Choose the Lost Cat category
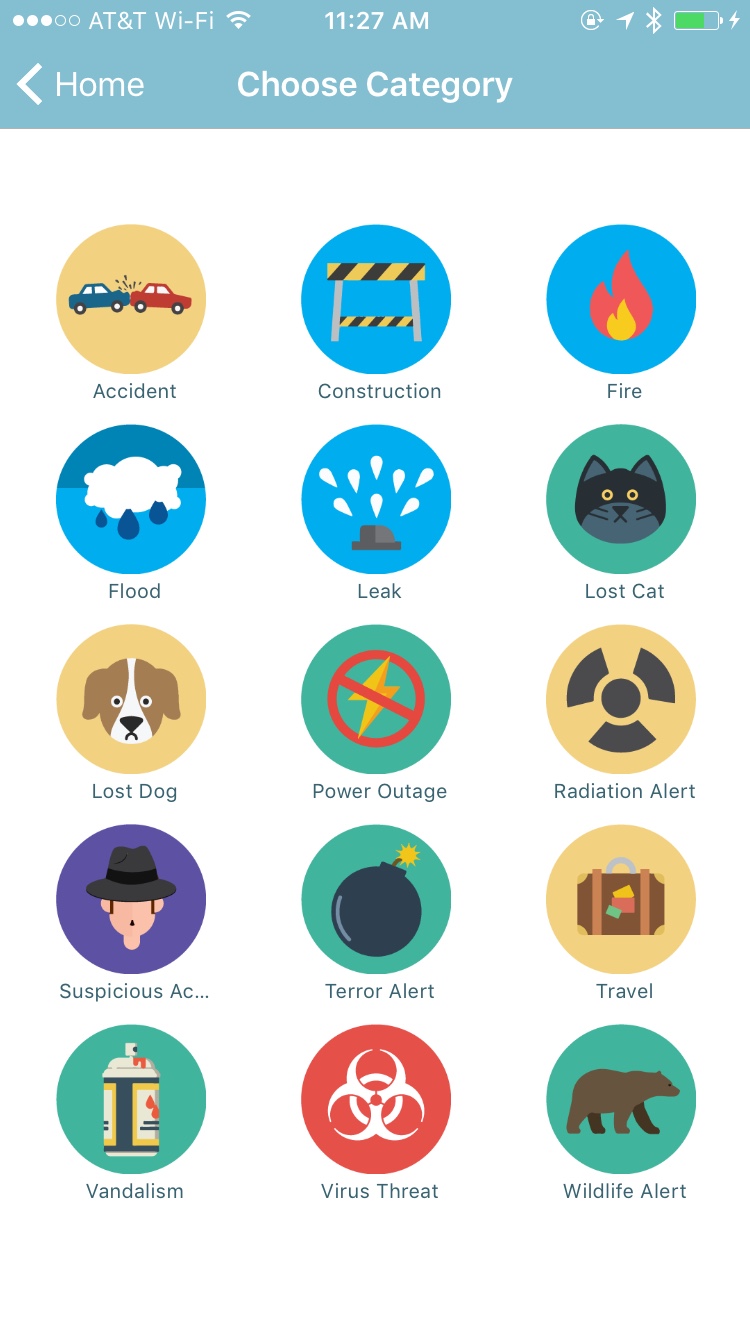The height and width of the screenshot is (1334, 750). point(621,499)
